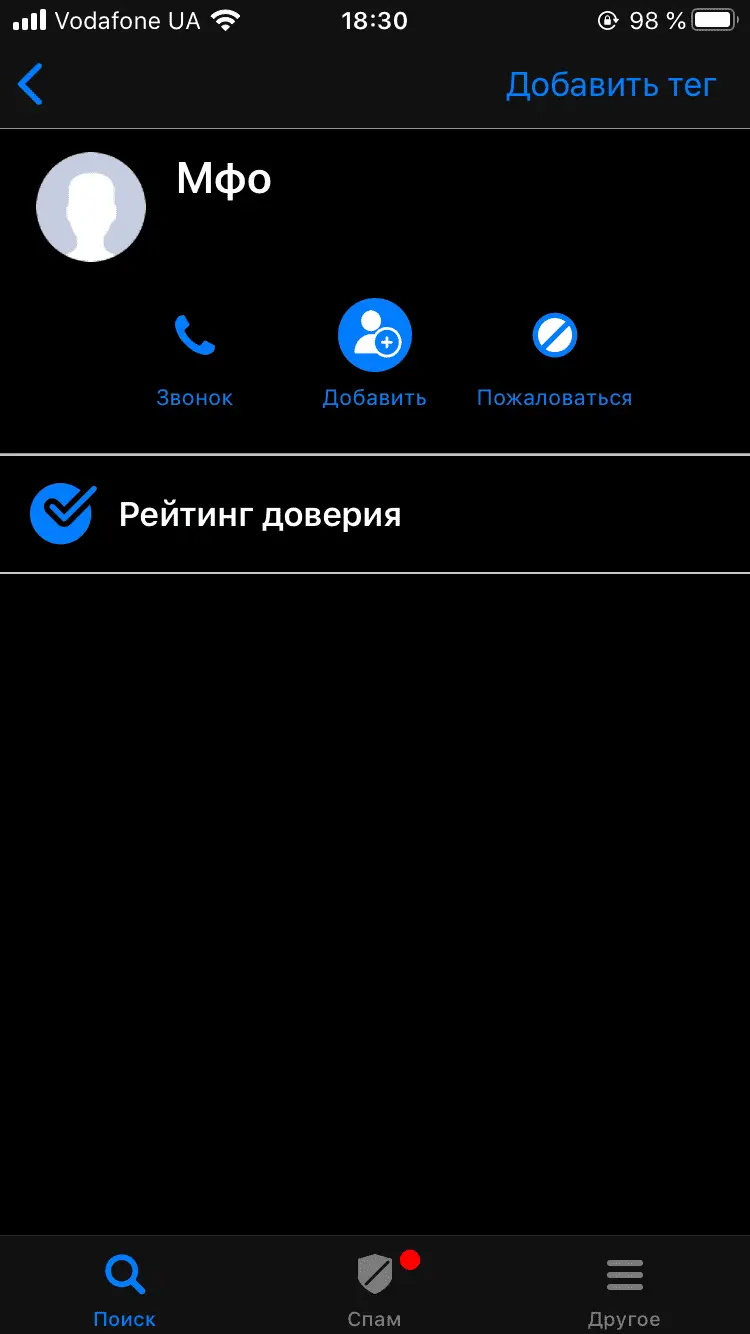
Task: Open the Спам tab
Action: click(375, 1289)
